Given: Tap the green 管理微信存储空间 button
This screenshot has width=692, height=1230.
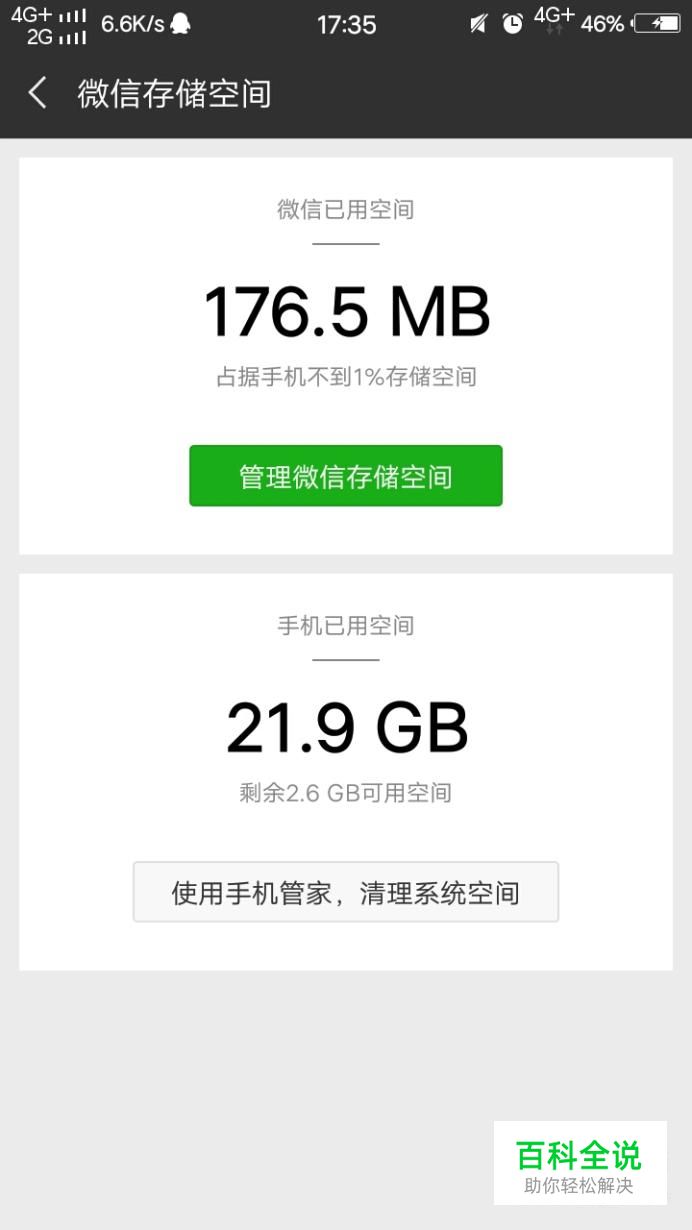Looking at the screenshot, I should click(x=346, y=476).
